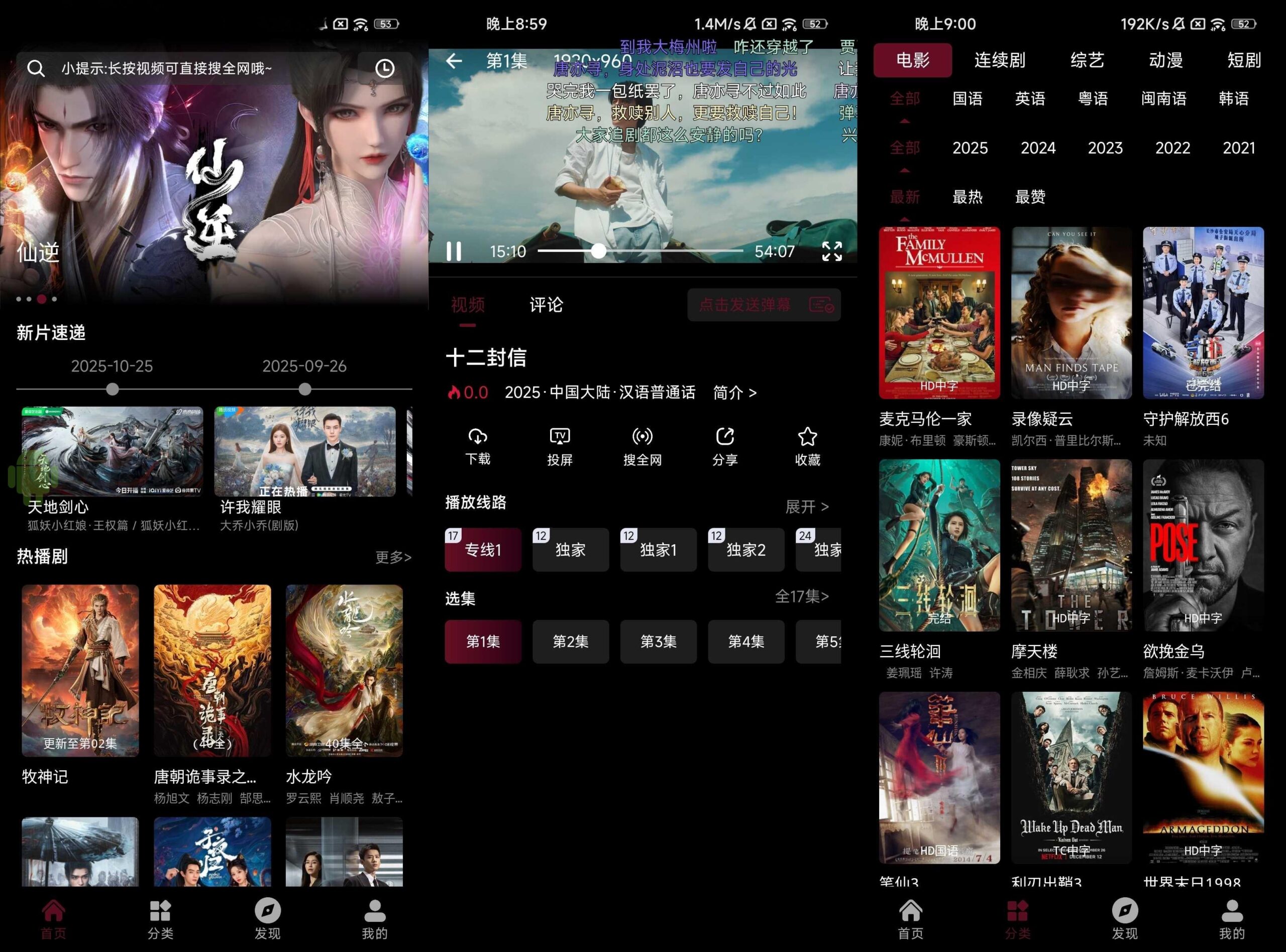Go back from the video player
Screen dimensions: 1286x952
454,61
